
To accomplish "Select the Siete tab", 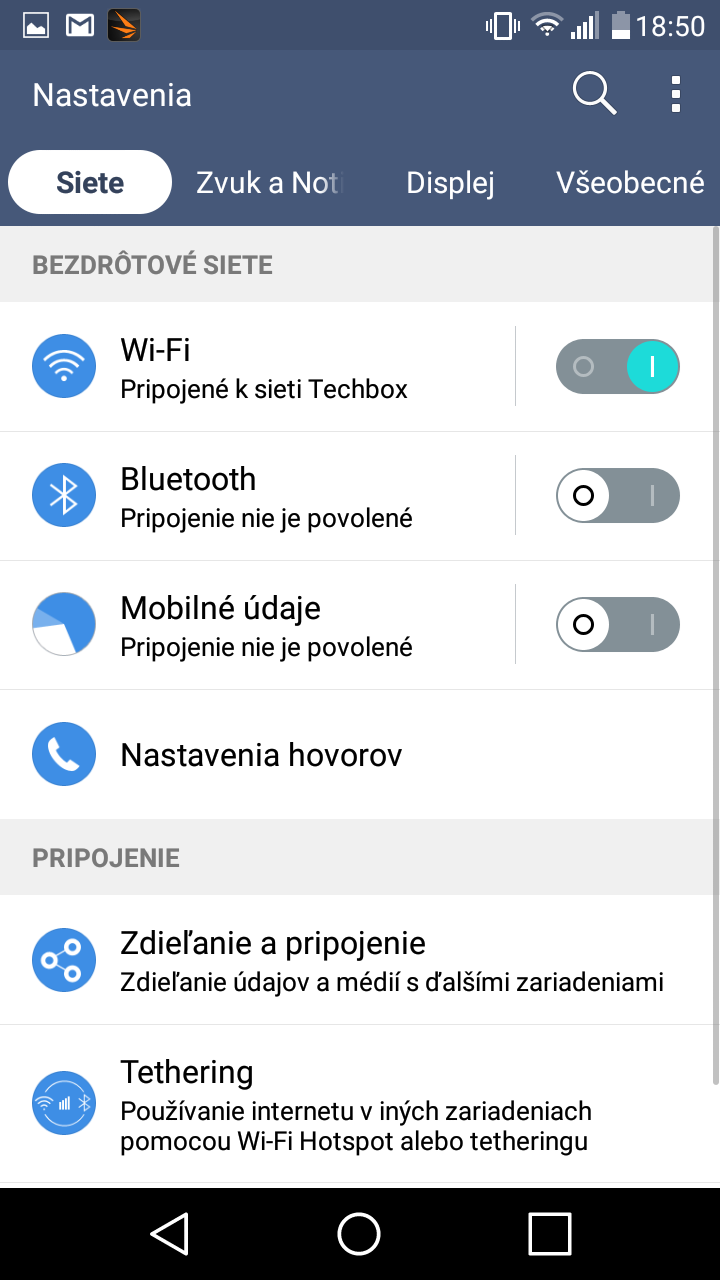I will click(x=90, y=182).
